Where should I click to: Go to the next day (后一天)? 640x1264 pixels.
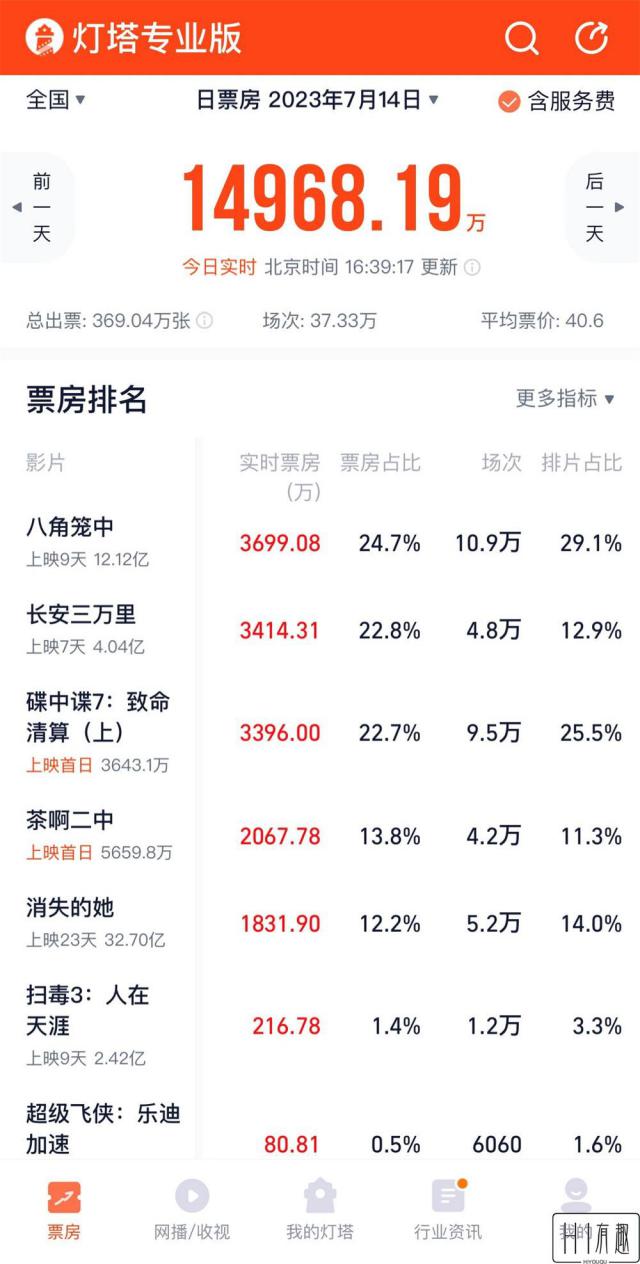point(602,208)
